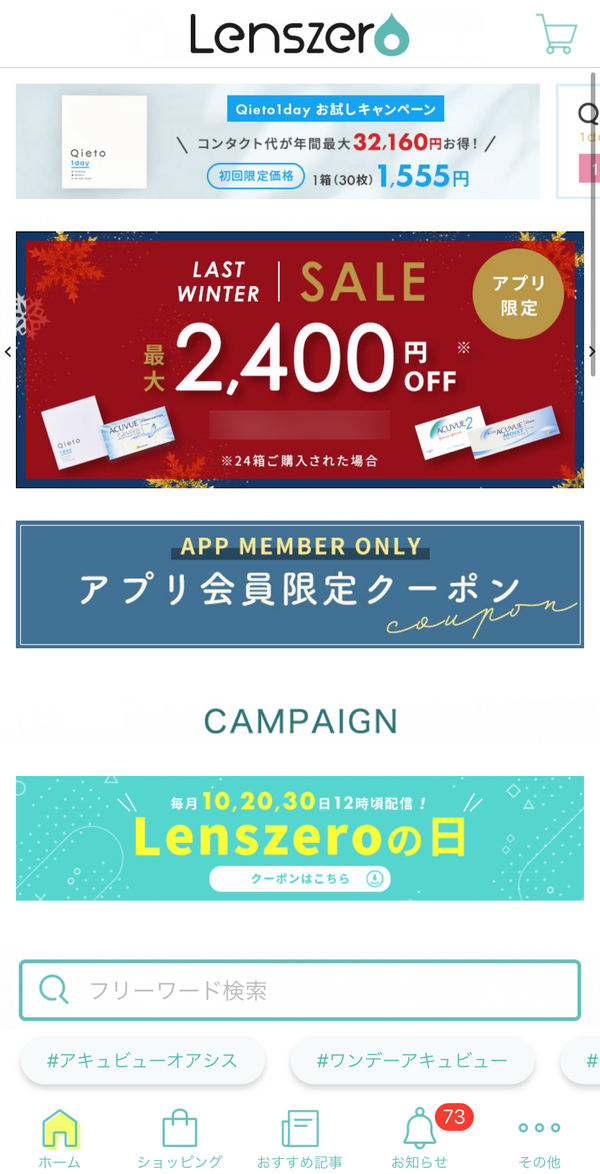The width and height of the screenshot is (600, 1174).
Task: Open the Qieto 1day trial campaign banner
Action: (278, 142)
